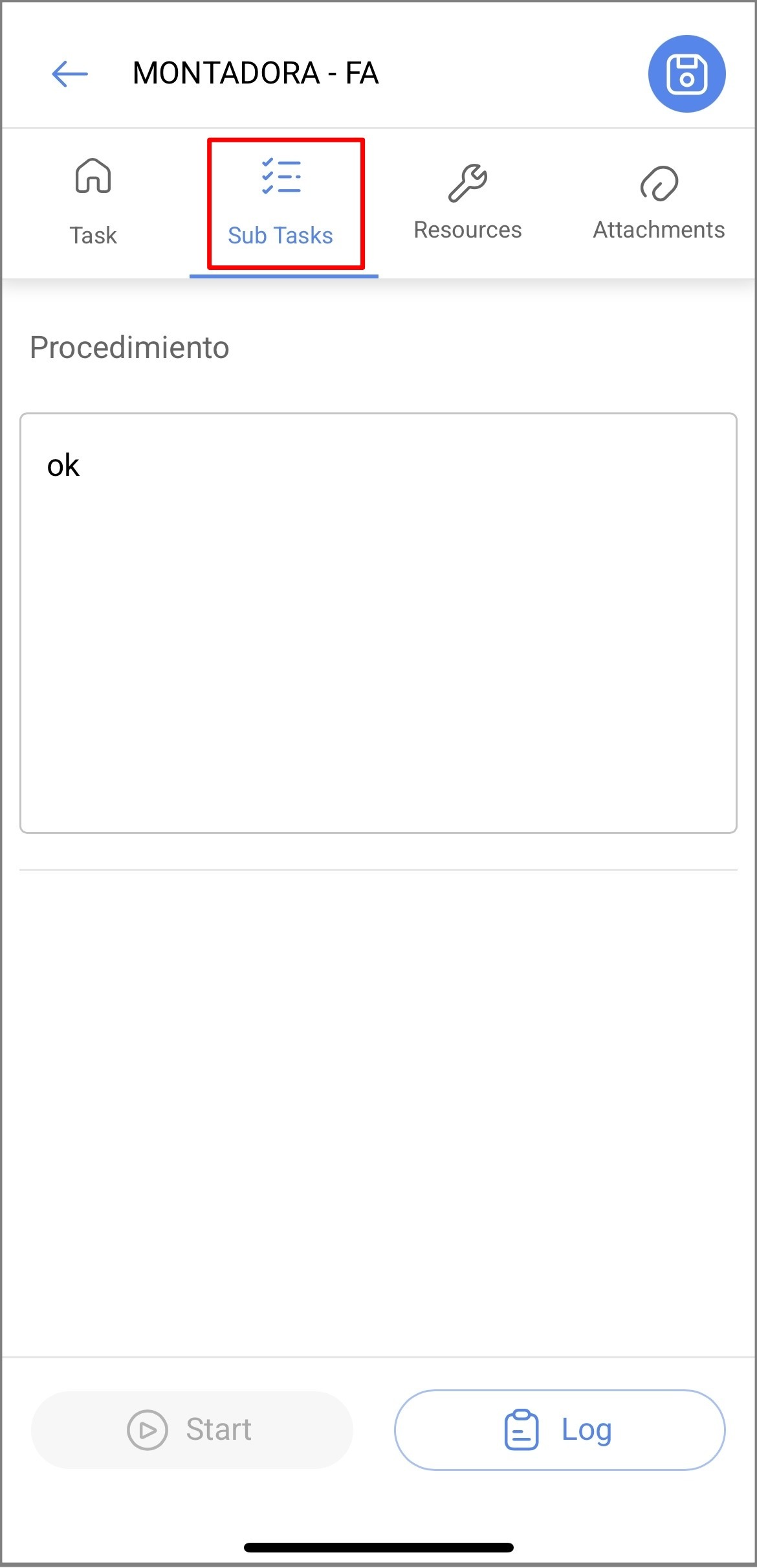Tap the Start button
Viewport: 757px width, 1568px height.
[x=192, y=1429]
